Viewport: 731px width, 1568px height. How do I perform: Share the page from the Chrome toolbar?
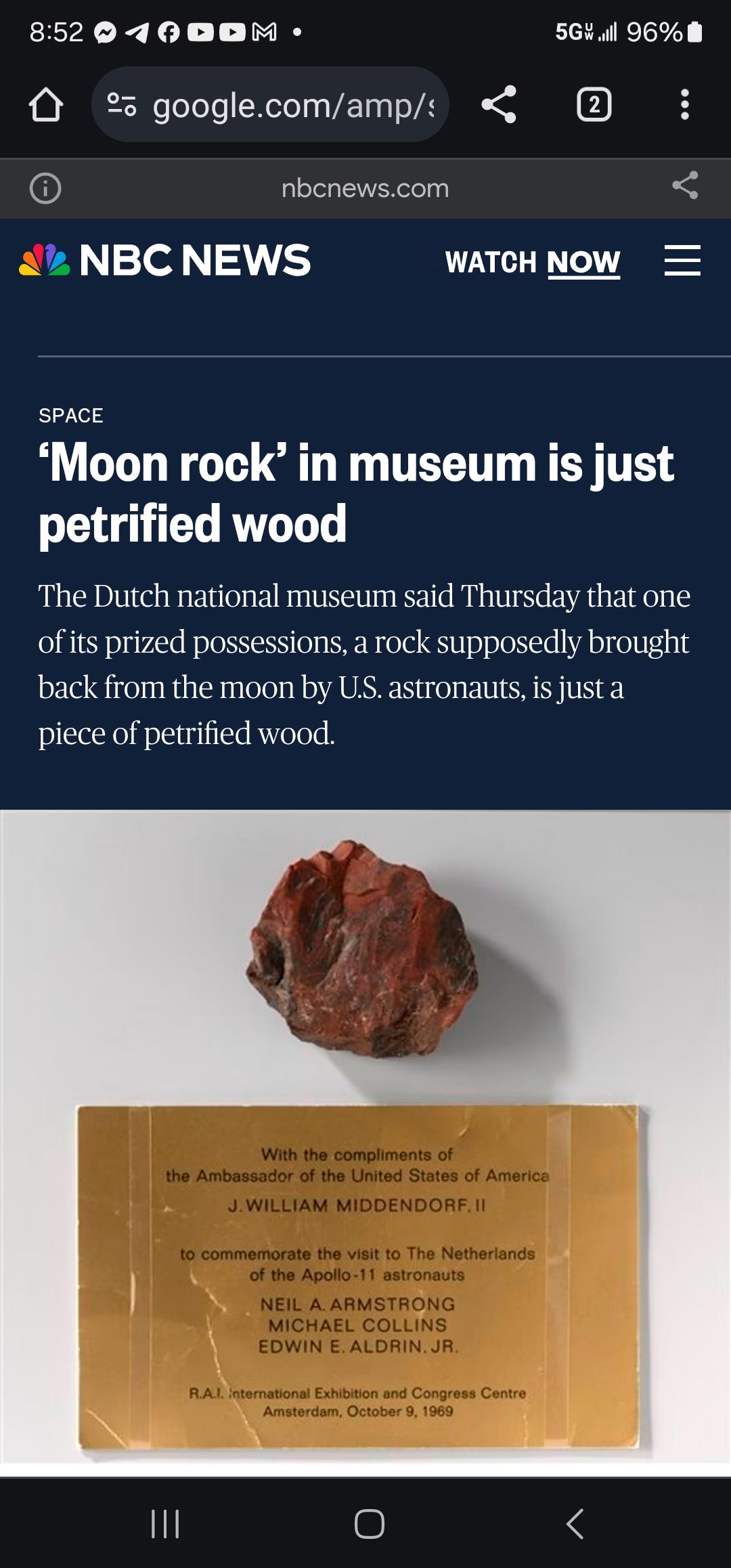click(x=499, y=105)
